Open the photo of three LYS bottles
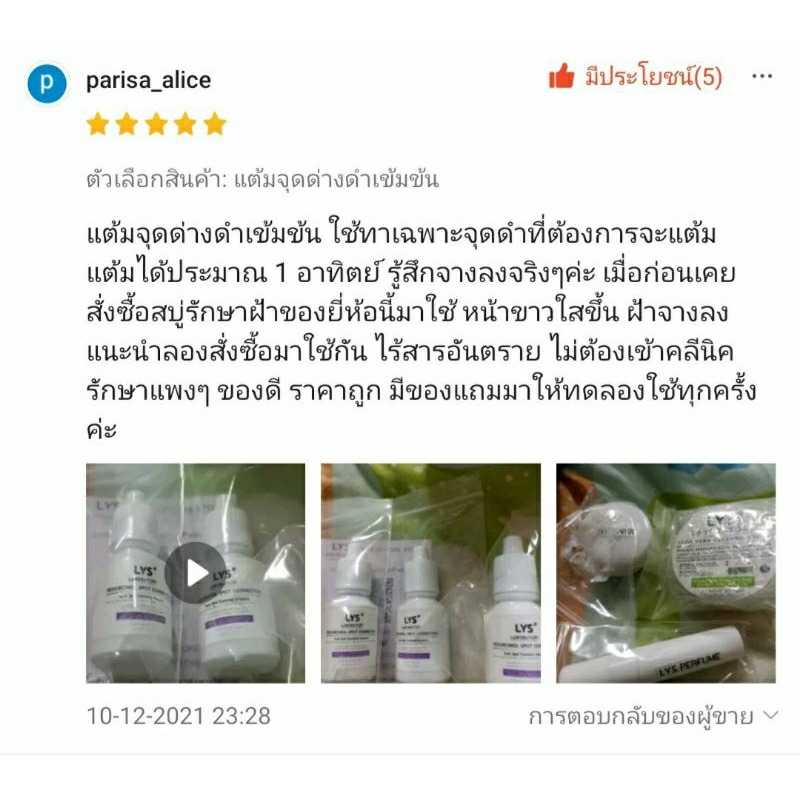The height and width of the screenshot is (800, 800). [x=431, y=573]
